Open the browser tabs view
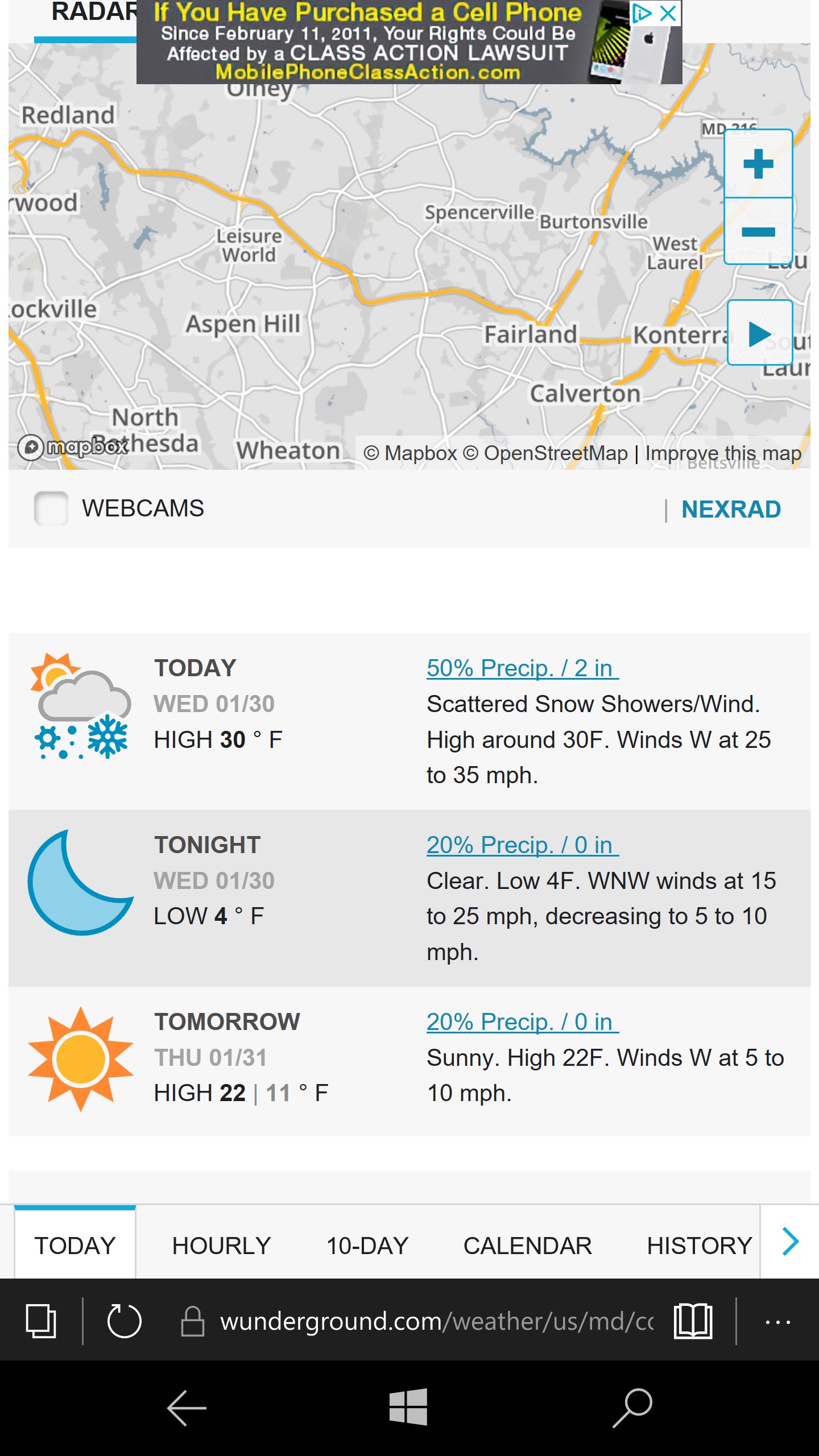Screen dimensions: 819x1456 (42, 1321)
